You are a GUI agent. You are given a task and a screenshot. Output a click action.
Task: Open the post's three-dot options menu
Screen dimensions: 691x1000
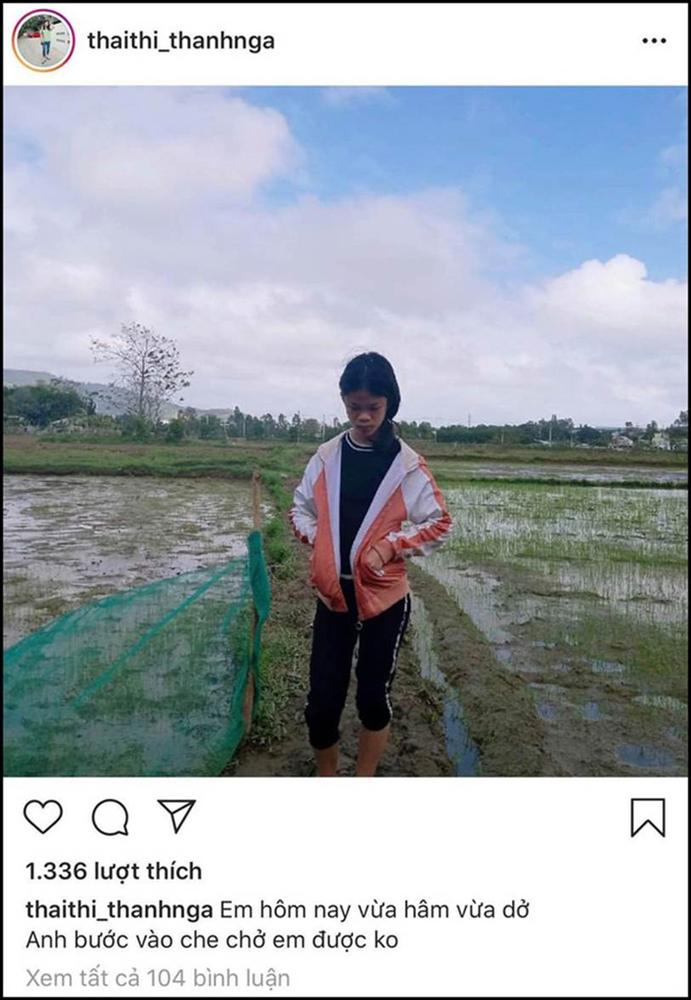pyautogui.click(x=654, y=41)
